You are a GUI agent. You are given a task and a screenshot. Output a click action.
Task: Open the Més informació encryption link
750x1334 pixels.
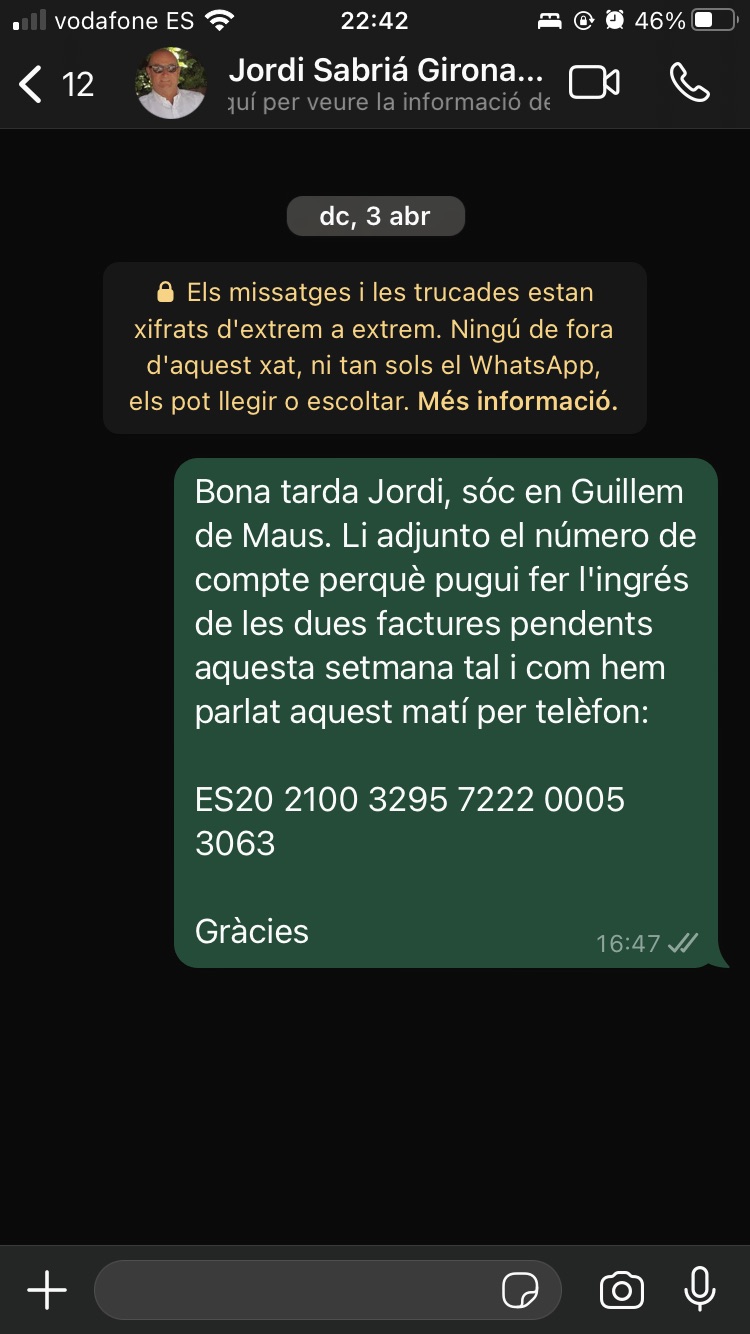pos(517,402)
